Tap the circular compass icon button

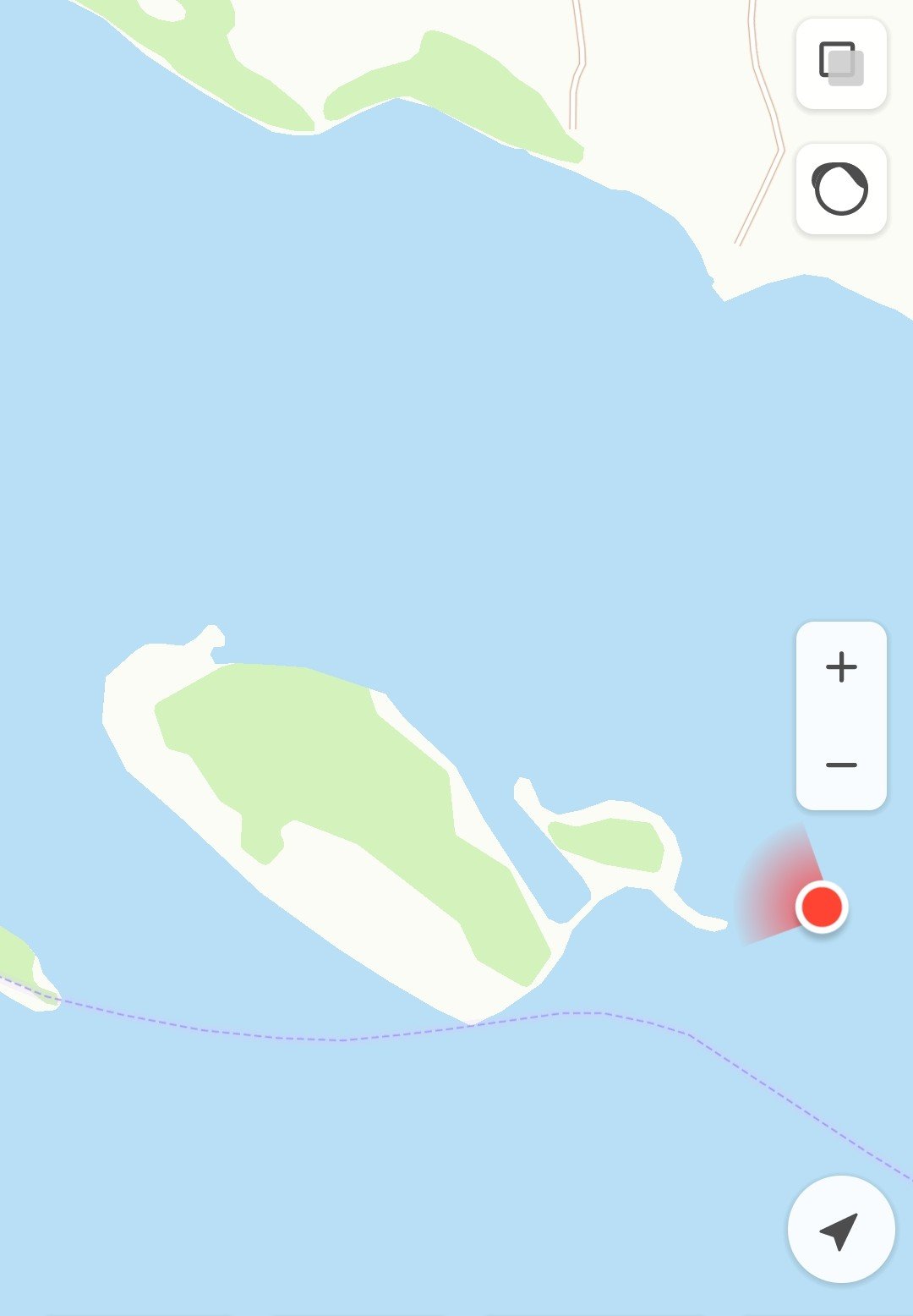[x=841, y=189]
